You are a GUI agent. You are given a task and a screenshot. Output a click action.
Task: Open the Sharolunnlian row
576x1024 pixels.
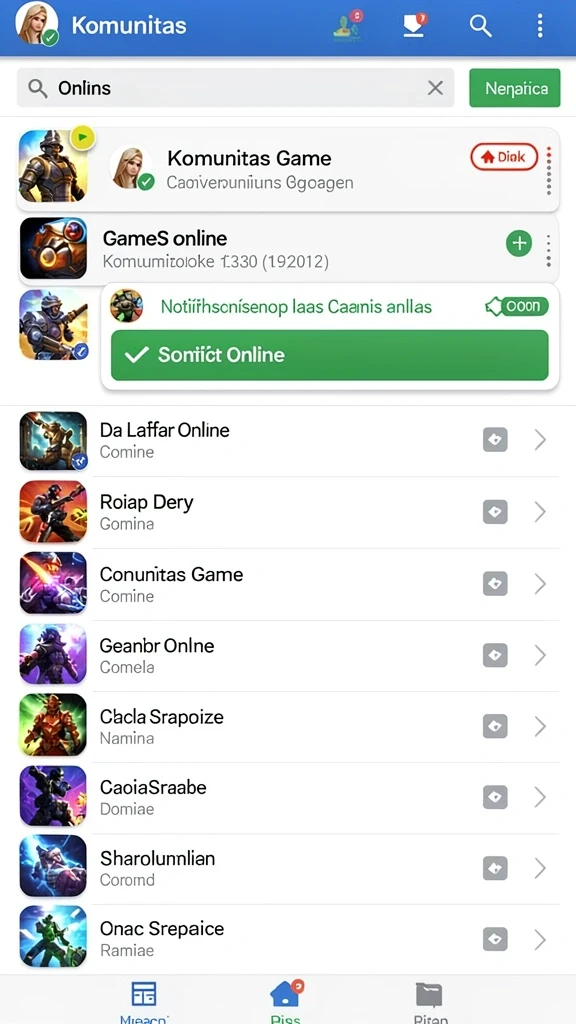288,869
